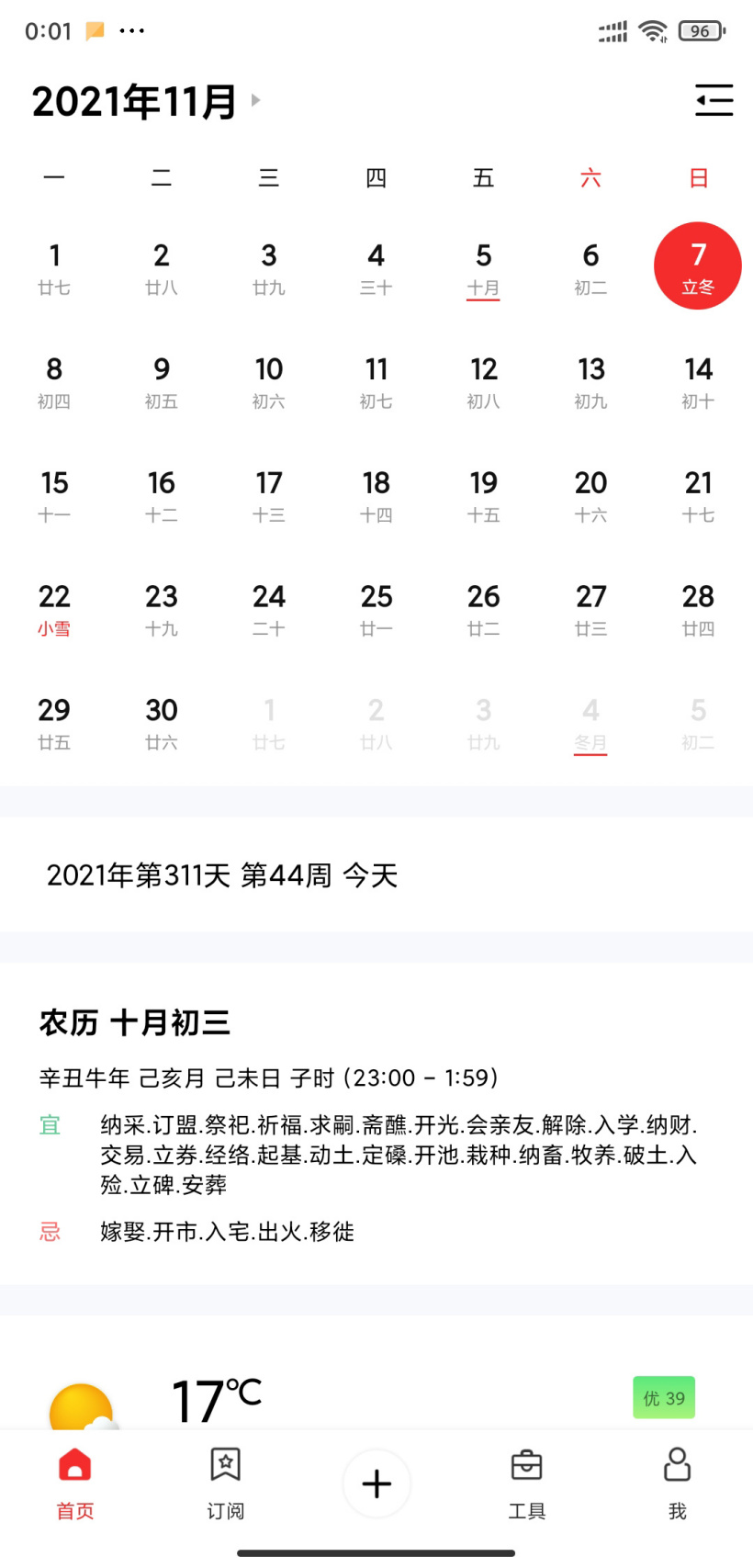Select November 26 in the calendar
753x1568 pixels.
click(x=483, y=609)
